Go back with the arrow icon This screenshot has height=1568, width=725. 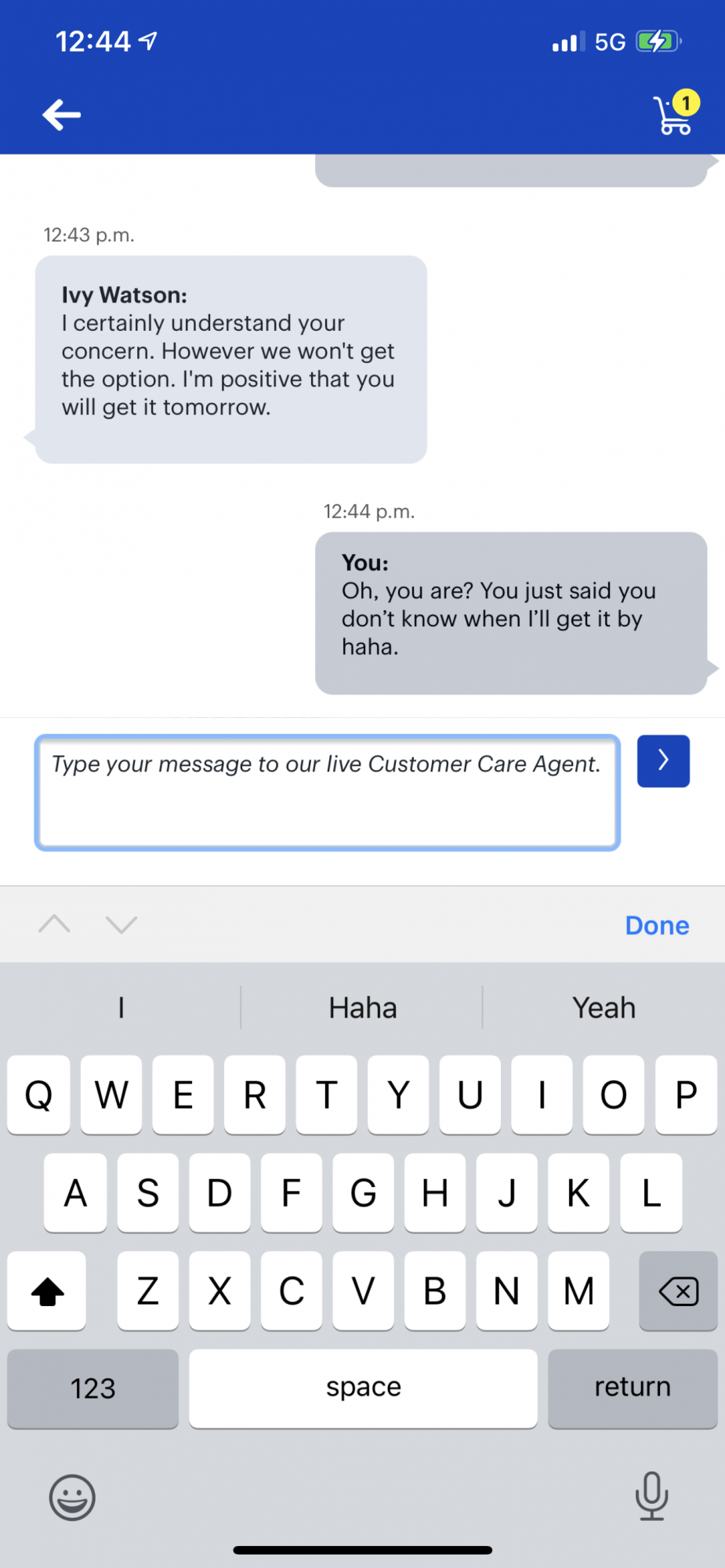(62, 114)
